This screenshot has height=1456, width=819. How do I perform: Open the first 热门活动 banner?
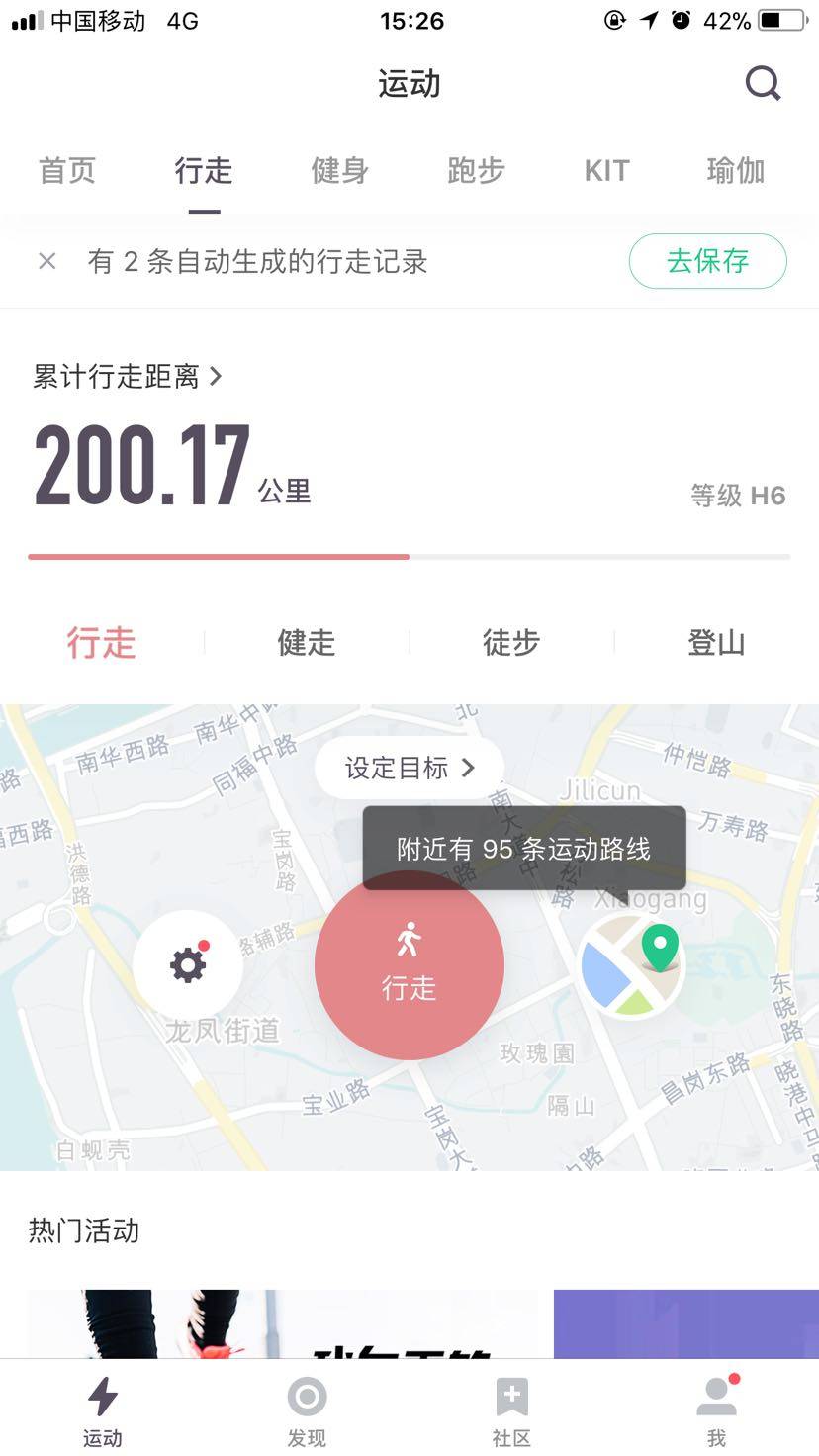click(x=282, y=1323)
